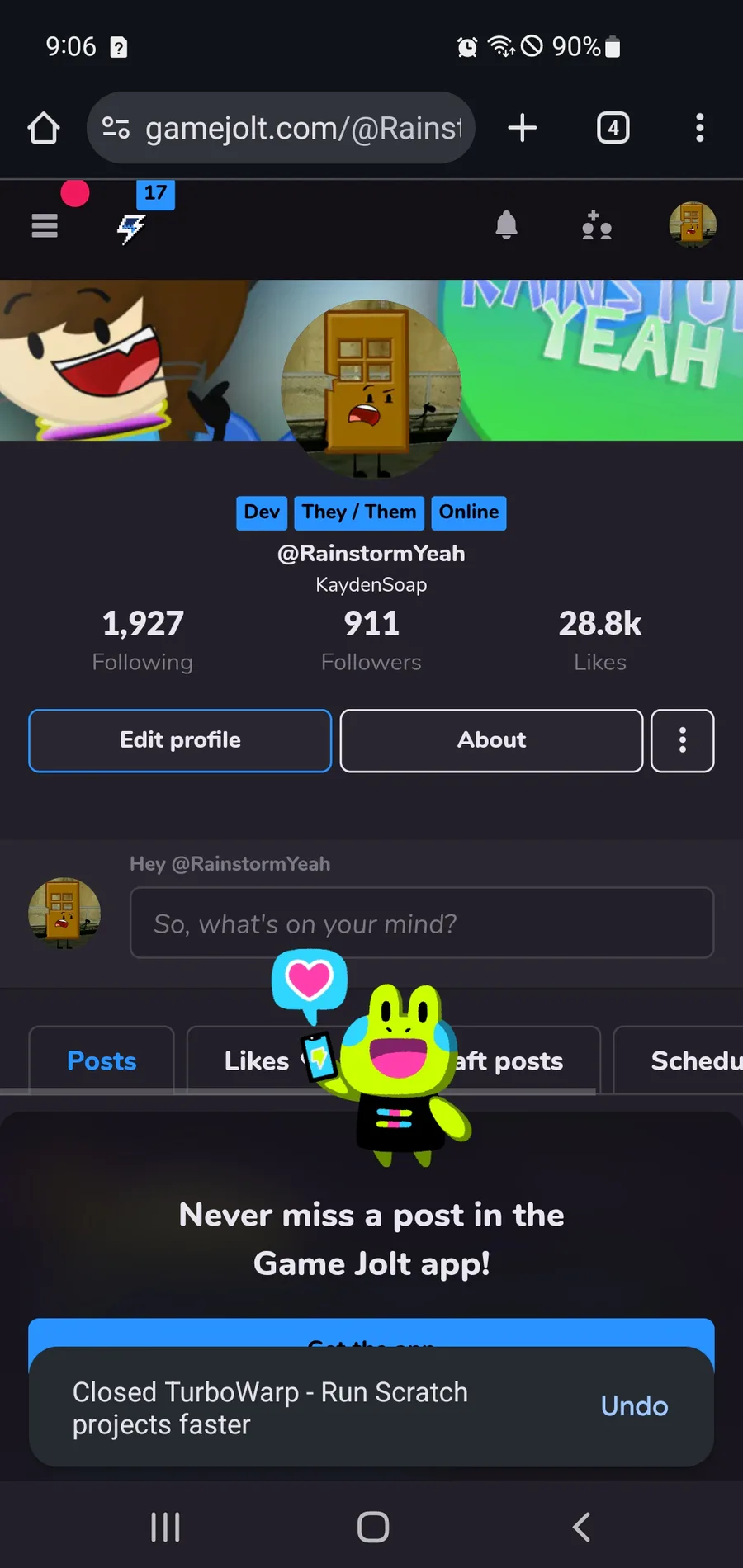Open the browser overflow menu

[x=699, y=128]
